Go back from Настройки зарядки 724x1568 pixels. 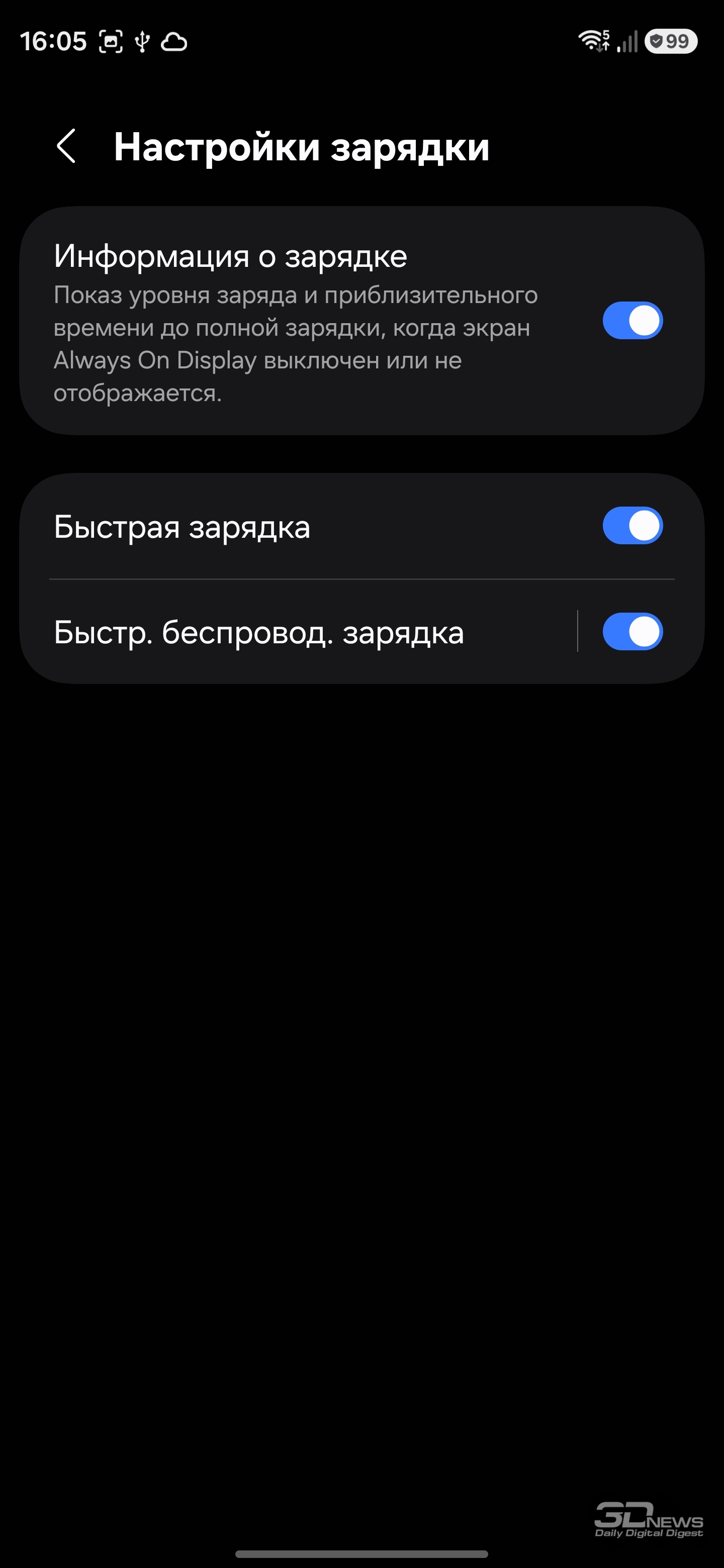[x=66, y=146]
